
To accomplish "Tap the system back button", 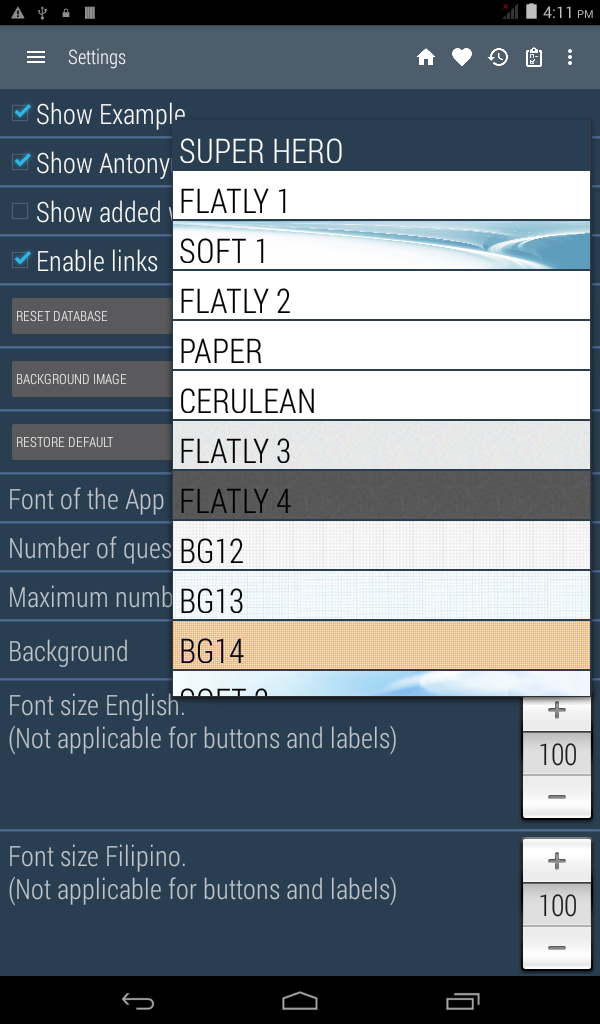I will point(138,1000).
